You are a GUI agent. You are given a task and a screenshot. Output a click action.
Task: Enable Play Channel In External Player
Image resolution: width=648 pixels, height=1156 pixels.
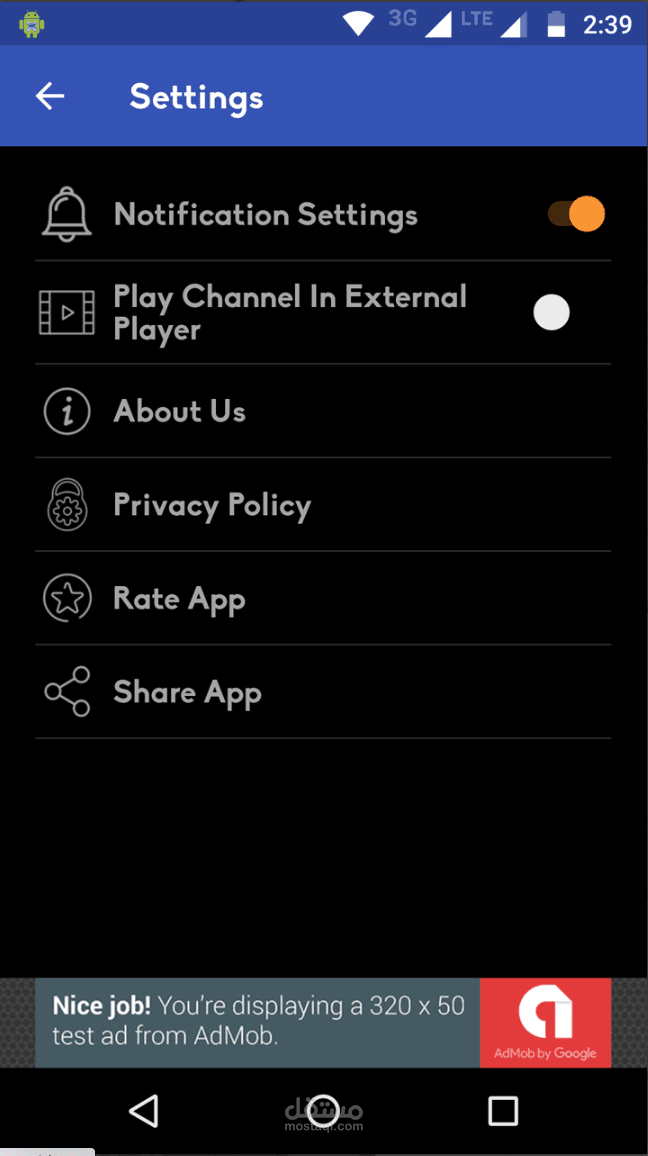tap(552, 313)
